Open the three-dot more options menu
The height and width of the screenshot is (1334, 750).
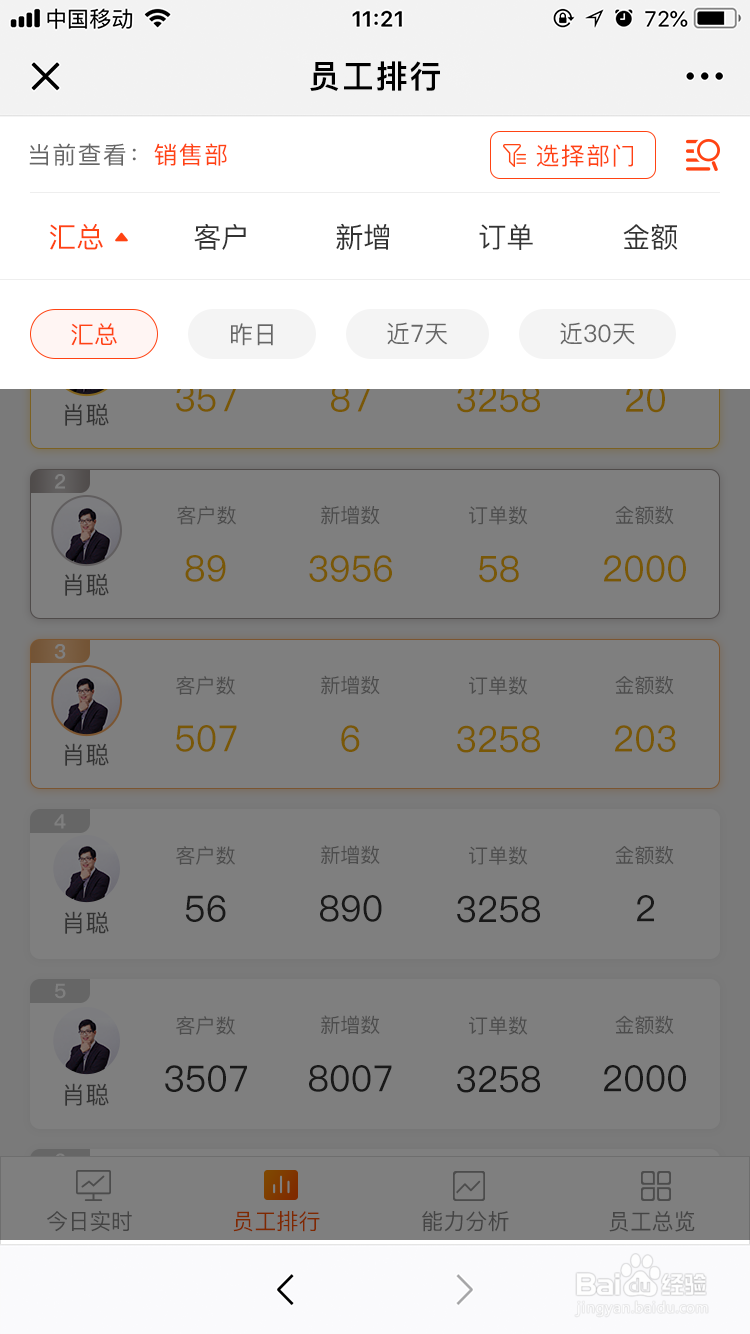coord(705,76)
